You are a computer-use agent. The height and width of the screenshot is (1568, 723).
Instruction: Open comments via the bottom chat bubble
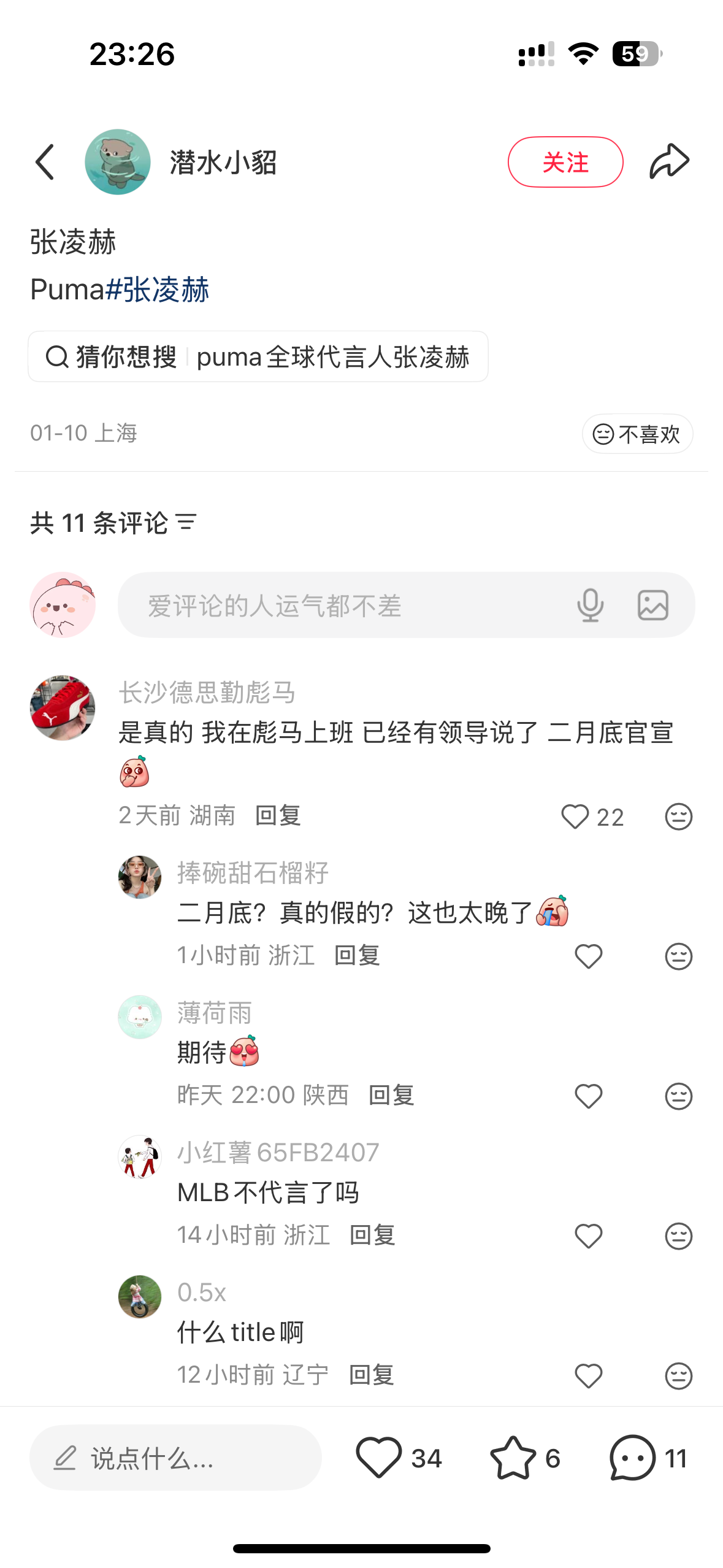[x=633, y=1458]
